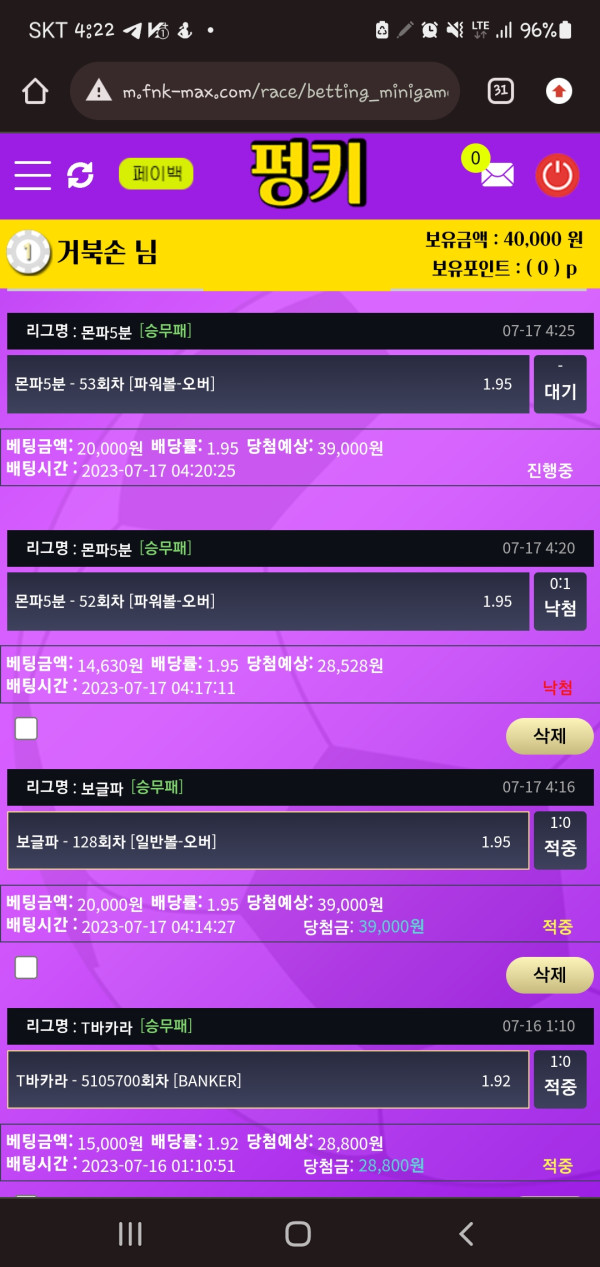The image size is (600, 1267).
Task: Delete the 몬파5분 52회차 bet with 삭제
Action: 549,736
